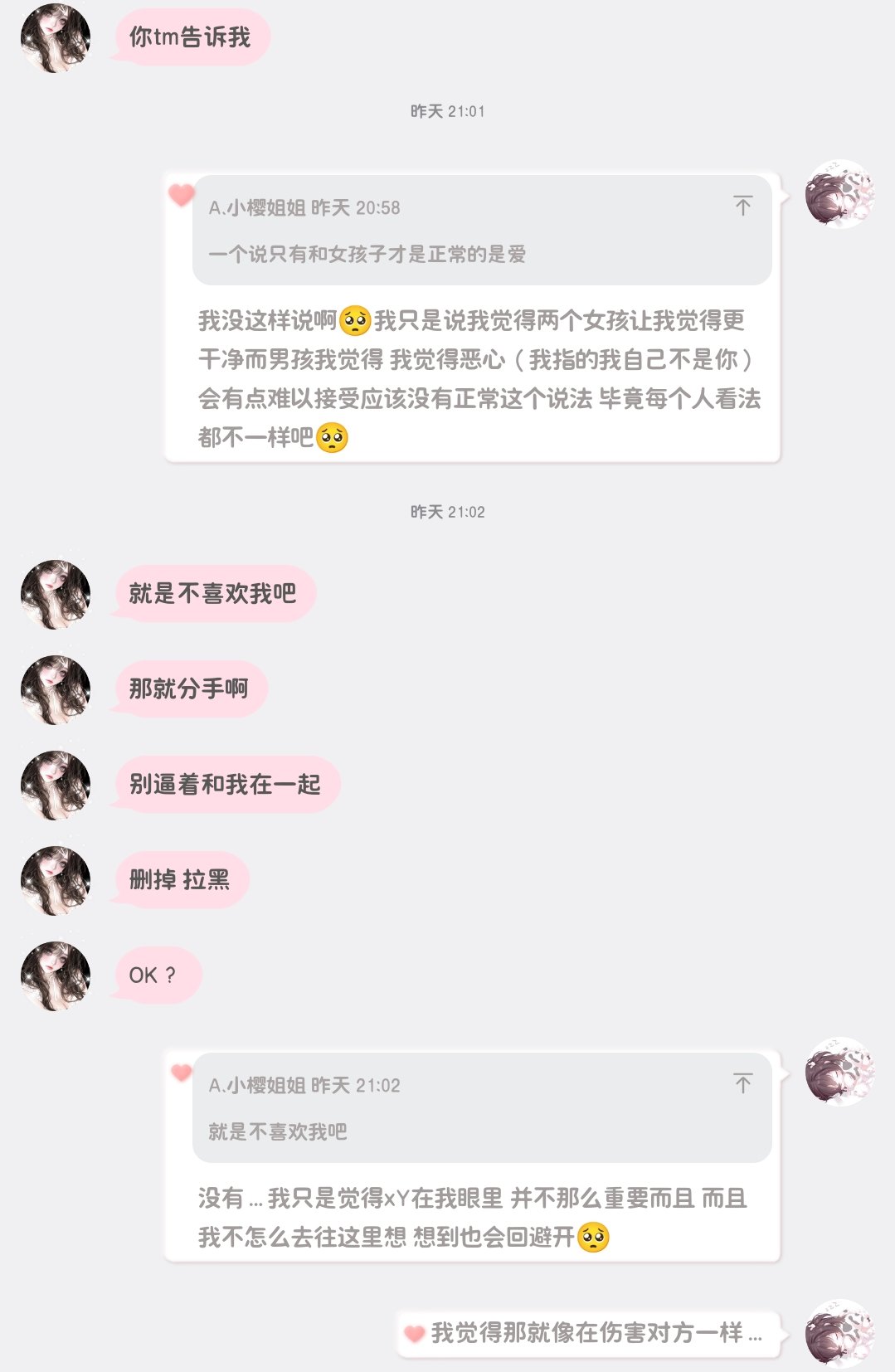Viewport: 895px width, 1372px height.
Task: Jump to quoted message 就是不喜欢我吧 from 21:02
Action: [742, 1083]
